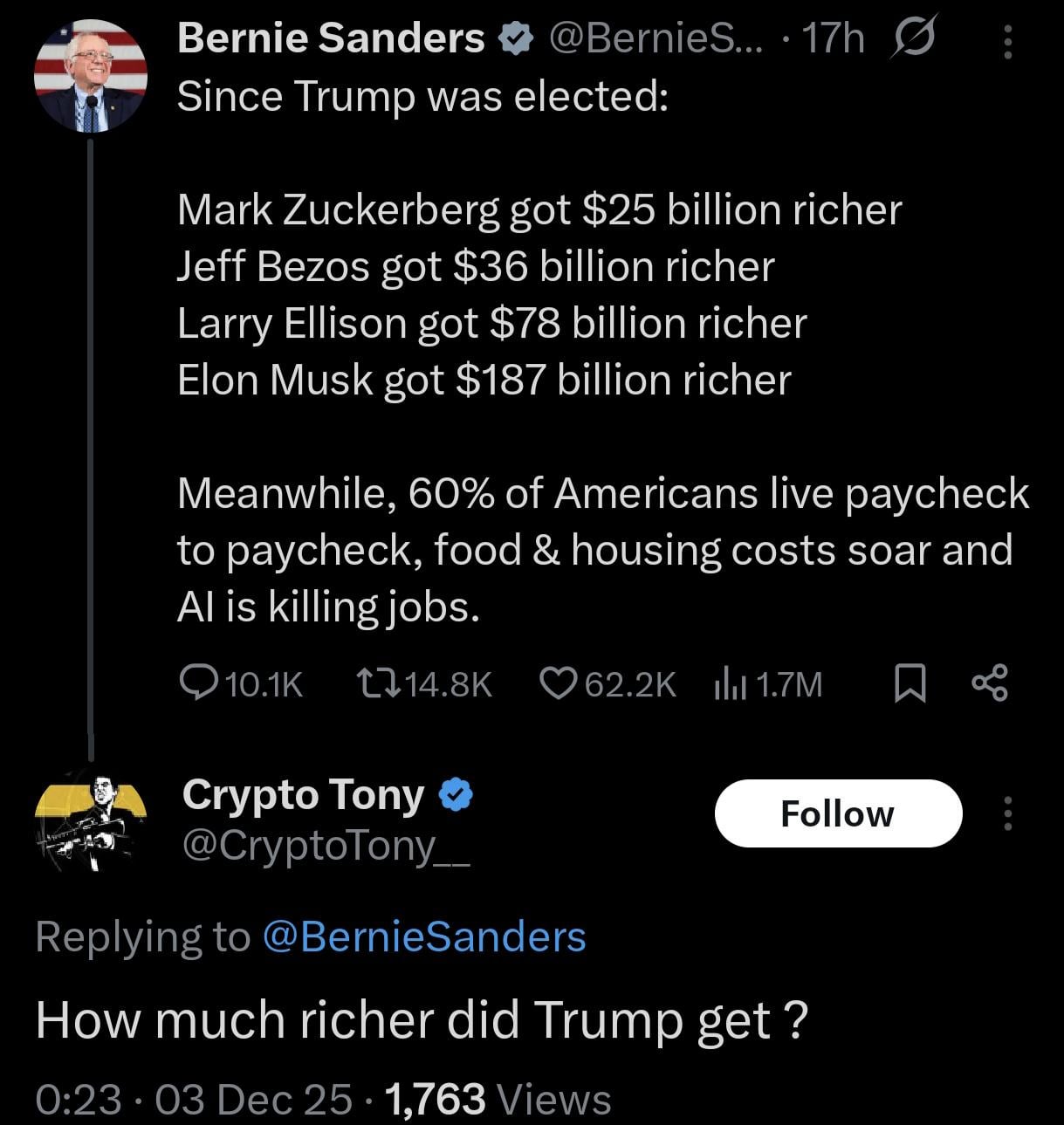Open overflow menu on Crypto Tony's reply
This screenshot has height=1125, width=1064.
[x=1007, y=813]
